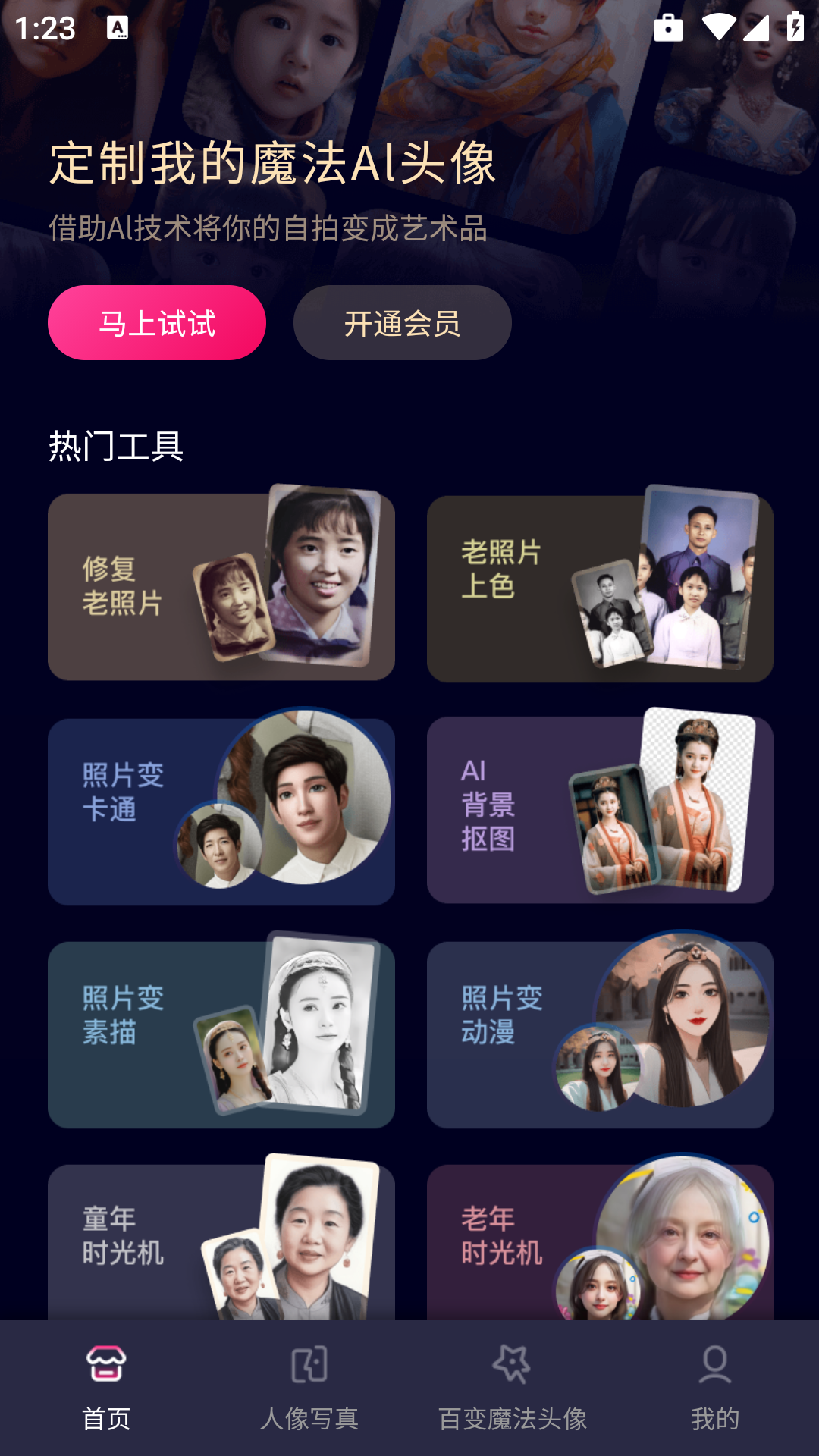Go to the 首页 tab
Viewport: 819px width, 1456px height.
point(106,1388)
